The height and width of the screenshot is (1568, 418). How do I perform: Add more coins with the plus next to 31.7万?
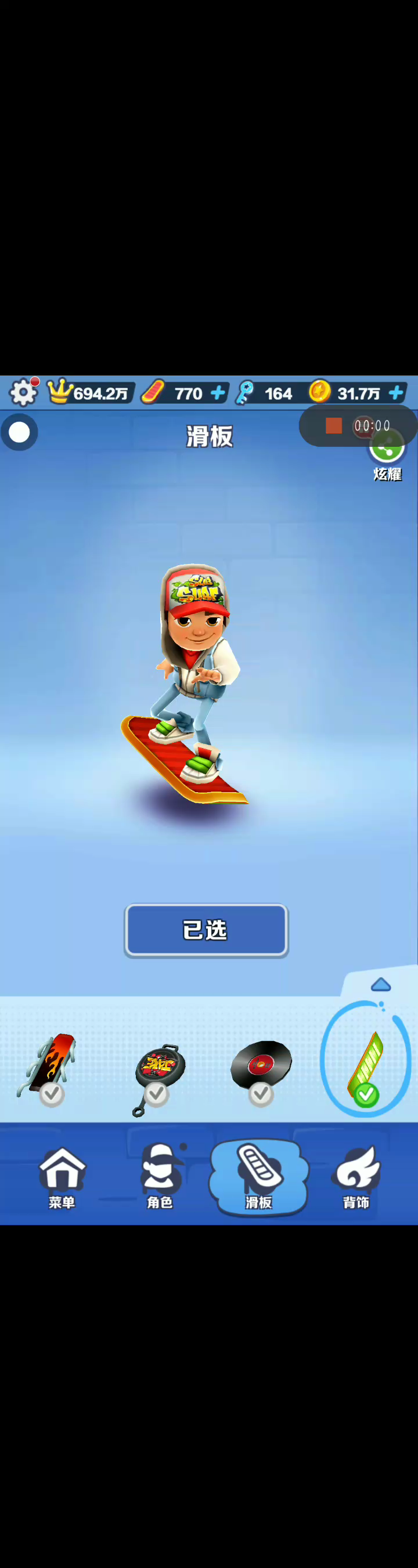click(x=396, y=393)
